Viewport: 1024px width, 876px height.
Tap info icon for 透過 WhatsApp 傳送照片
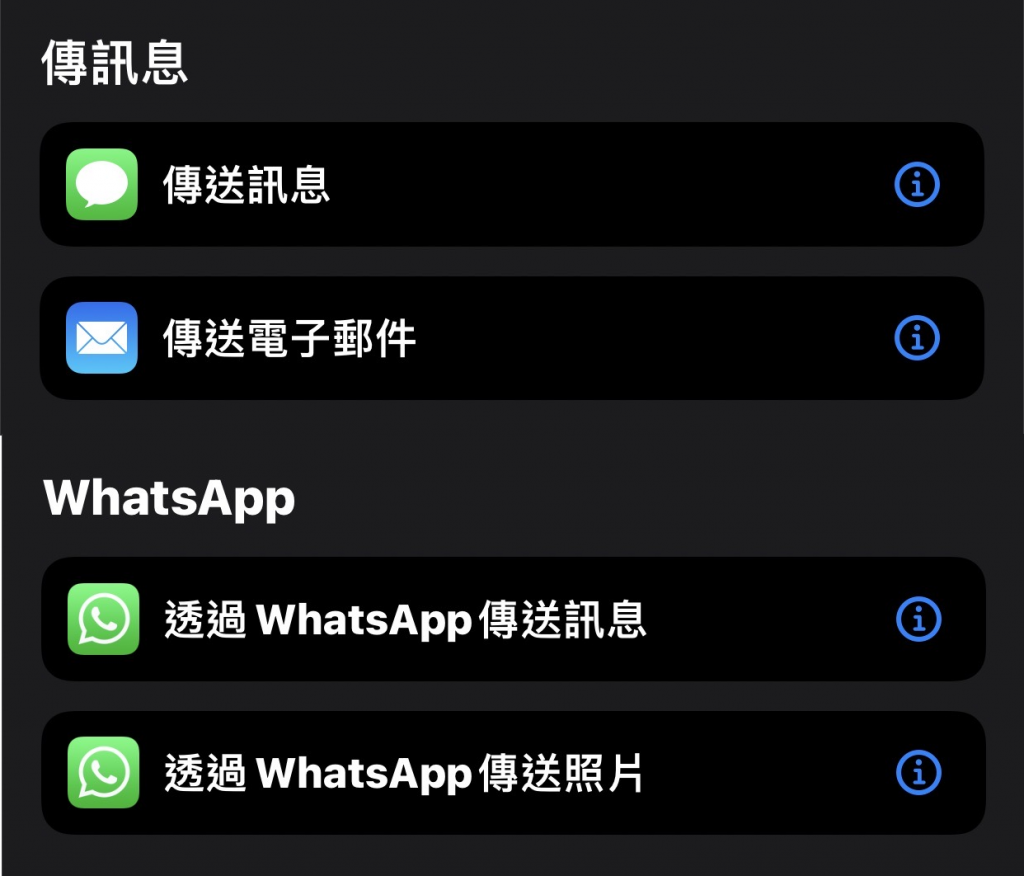918,773
